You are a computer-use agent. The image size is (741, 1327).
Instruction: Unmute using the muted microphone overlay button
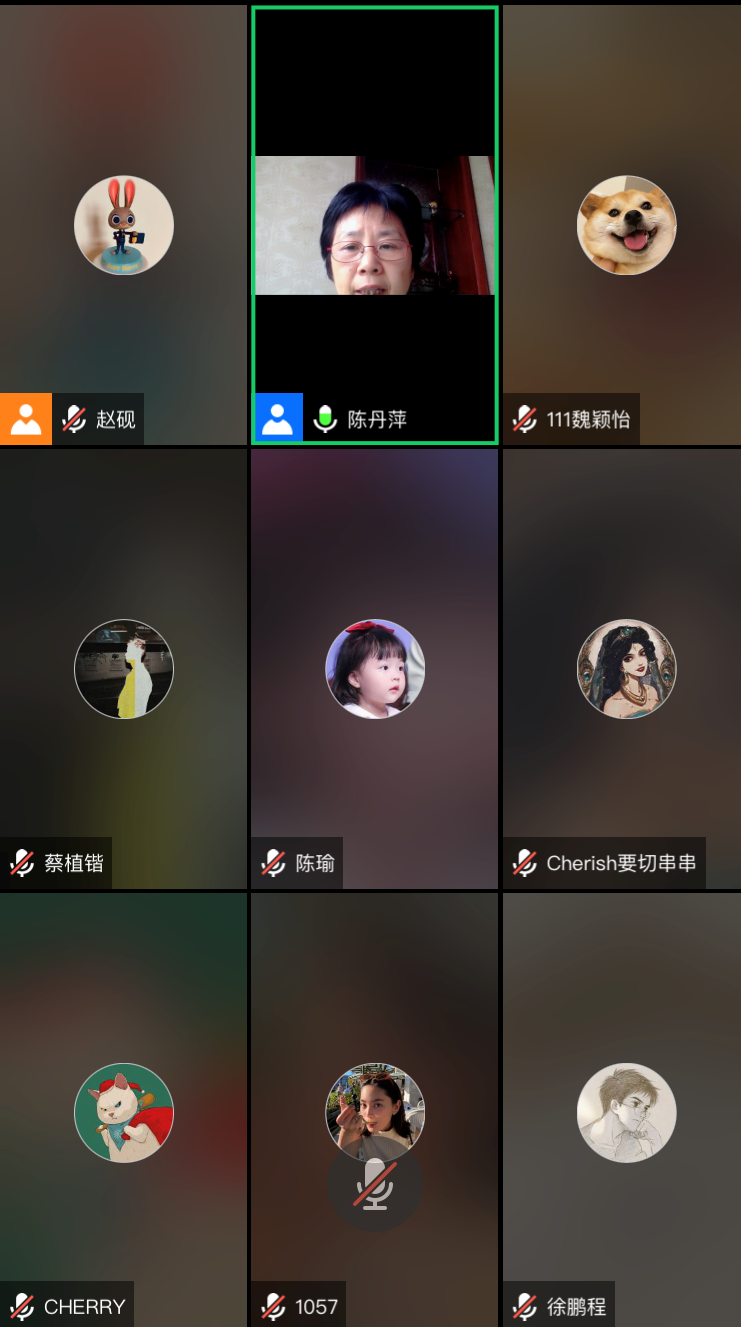(375, 1185)
